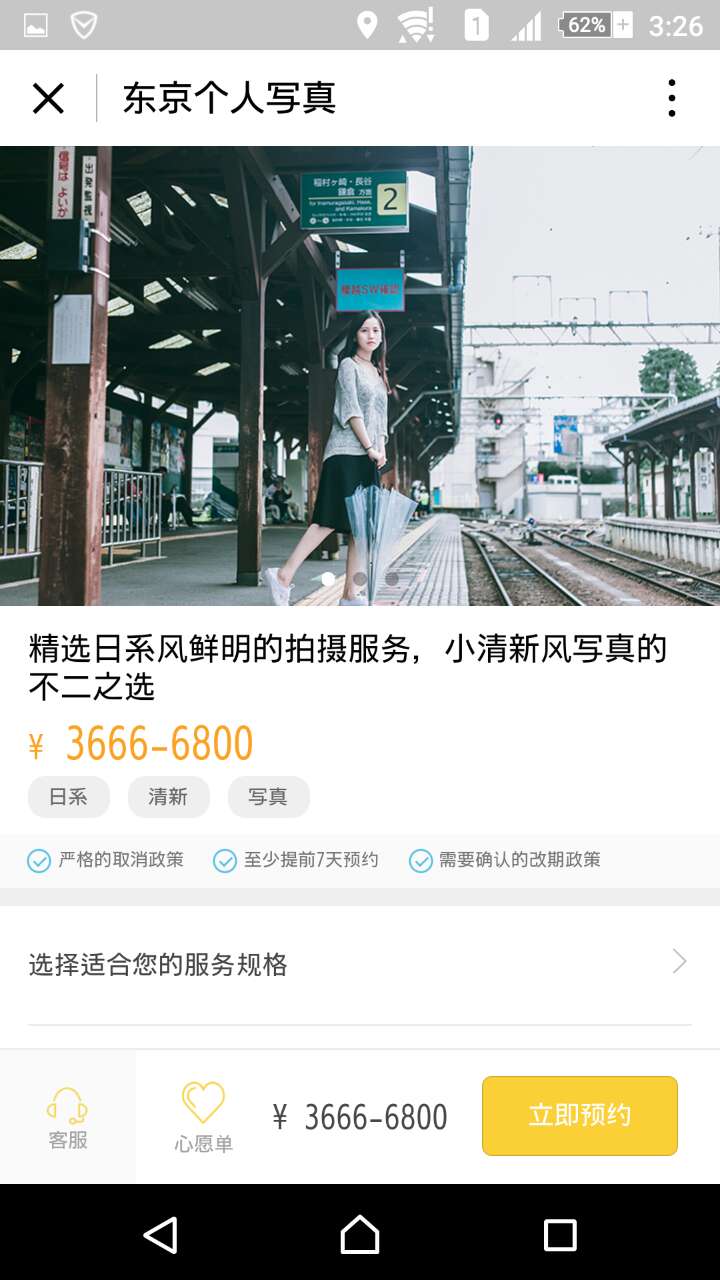Image resolution: width=720 pixels, height=1280 pixels.
Task: Open the train station photo banner
Action: (360, 375)
